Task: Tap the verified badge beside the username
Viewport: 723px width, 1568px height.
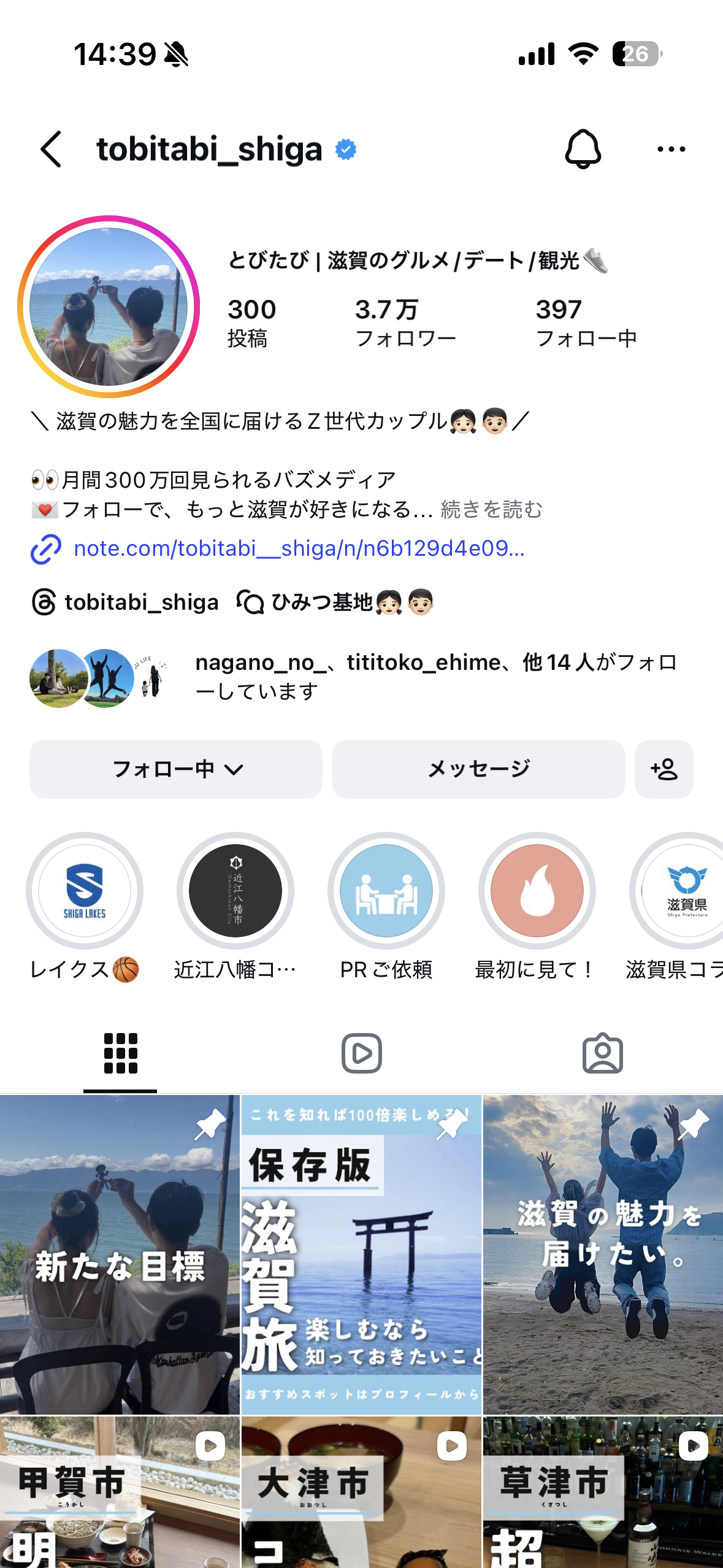Action: (x=345, y=149)
